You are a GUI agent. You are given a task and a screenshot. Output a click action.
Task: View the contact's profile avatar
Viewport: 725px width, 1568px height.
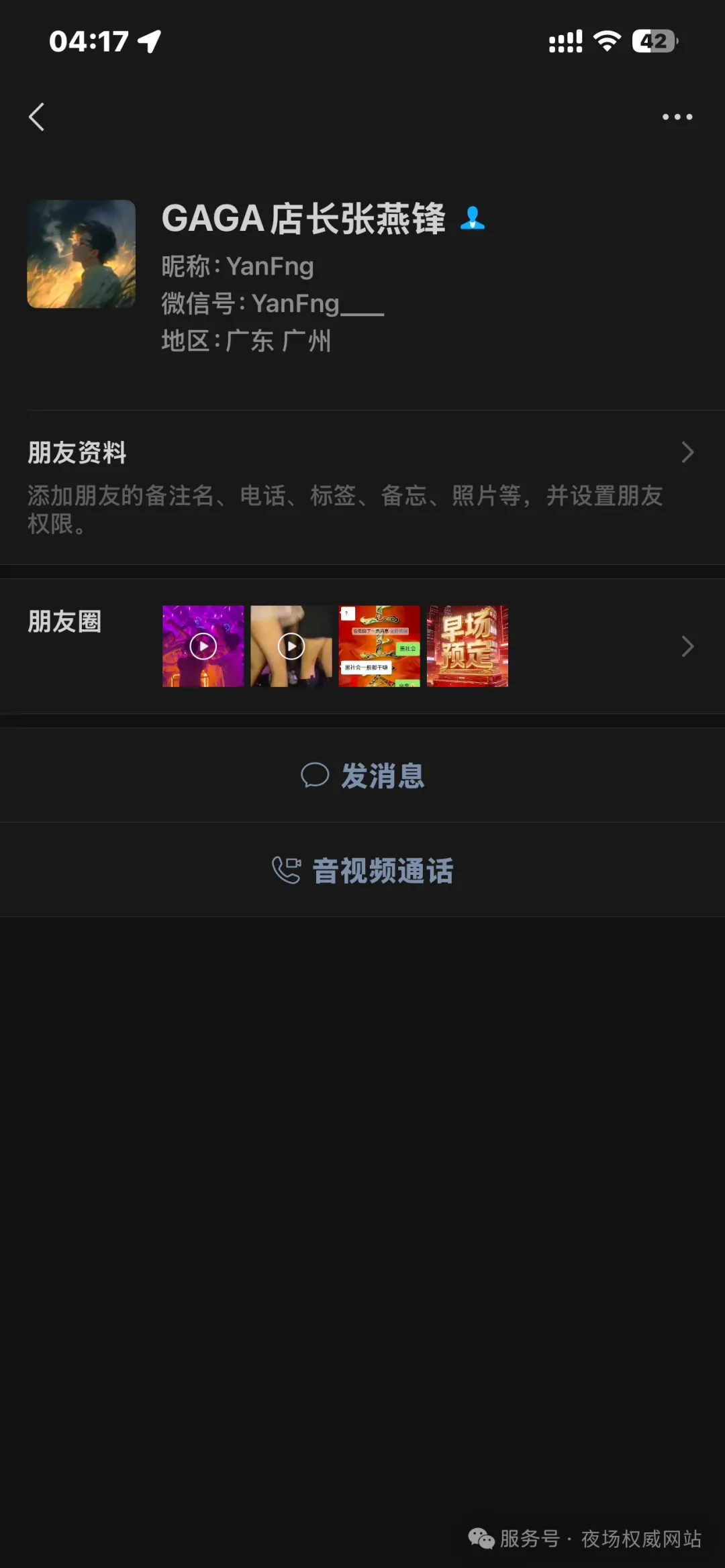point(81,254)
